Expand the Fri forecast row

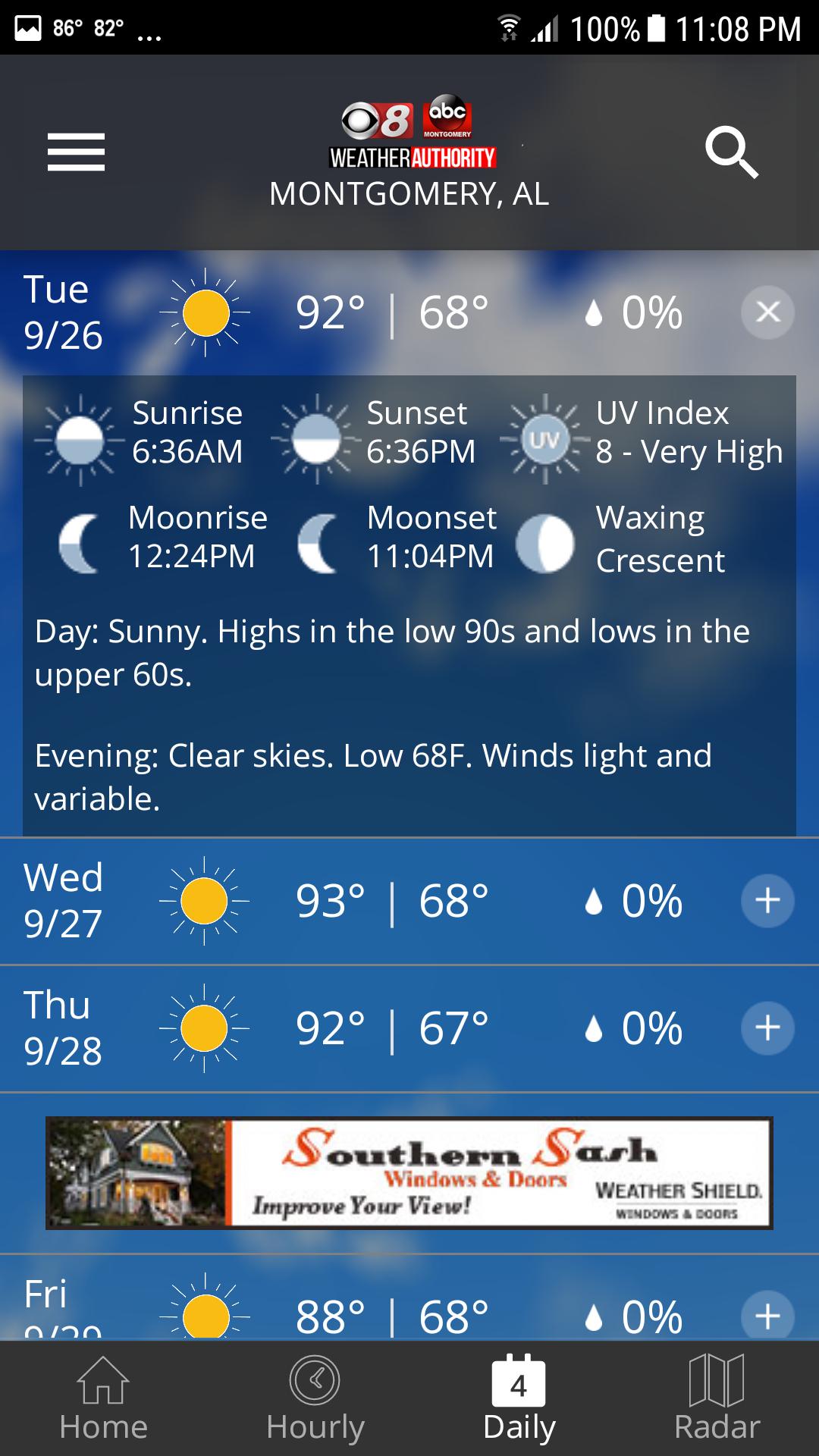pos(767,1316)
